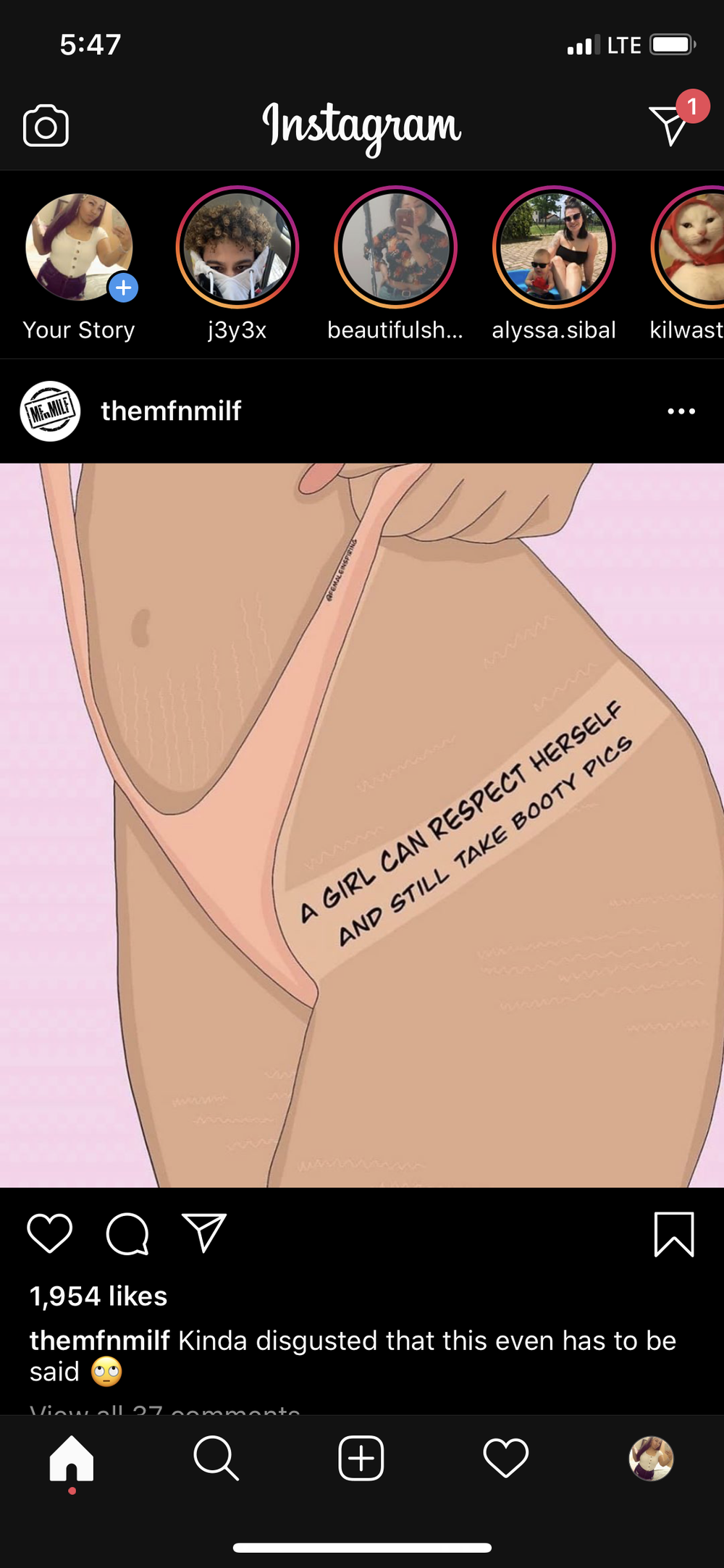This screenshot has height=1568, width=724.
Task: Open direct messages inbox
Action: click(670, 125)
